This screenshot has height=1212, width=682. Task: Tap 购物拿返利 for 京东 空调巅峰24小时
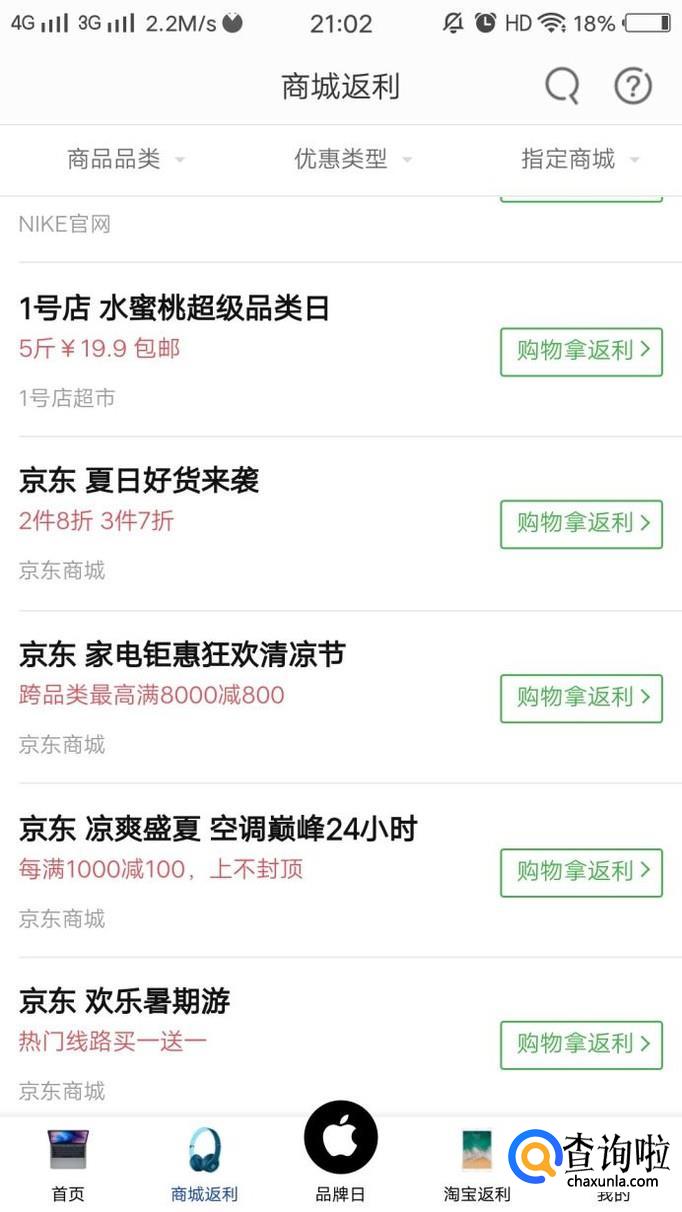click(581, 871)
